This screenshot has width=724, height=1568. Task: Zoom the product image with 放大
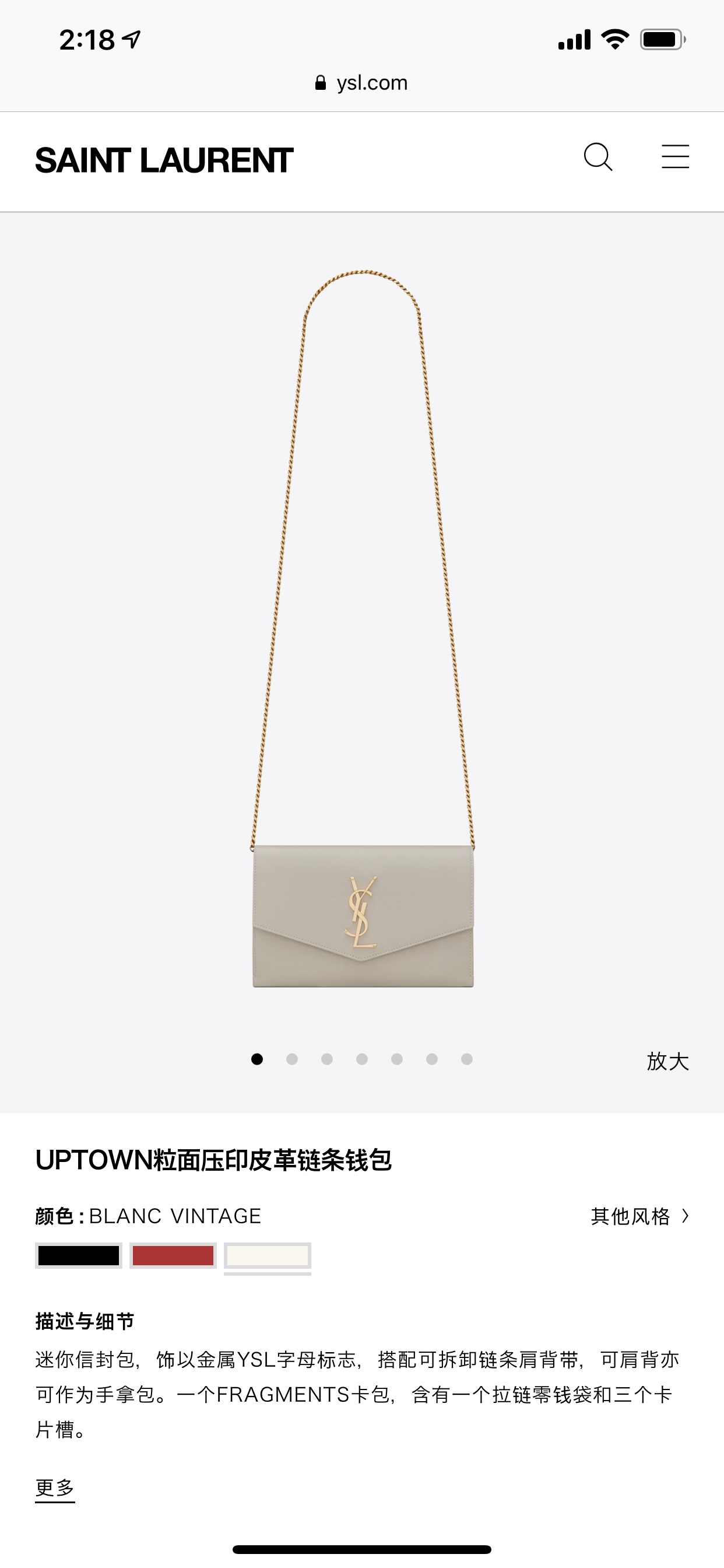(x=667, y=1061)
